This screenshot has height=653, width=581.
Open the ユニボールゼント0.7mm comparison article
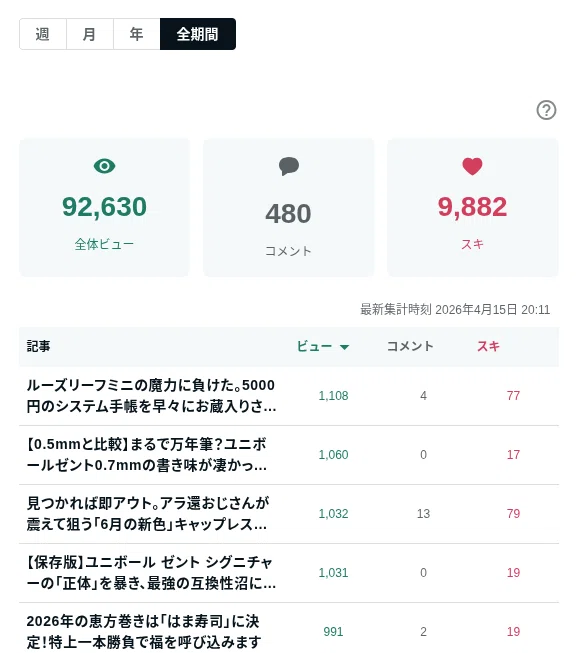tap(289, 455)
